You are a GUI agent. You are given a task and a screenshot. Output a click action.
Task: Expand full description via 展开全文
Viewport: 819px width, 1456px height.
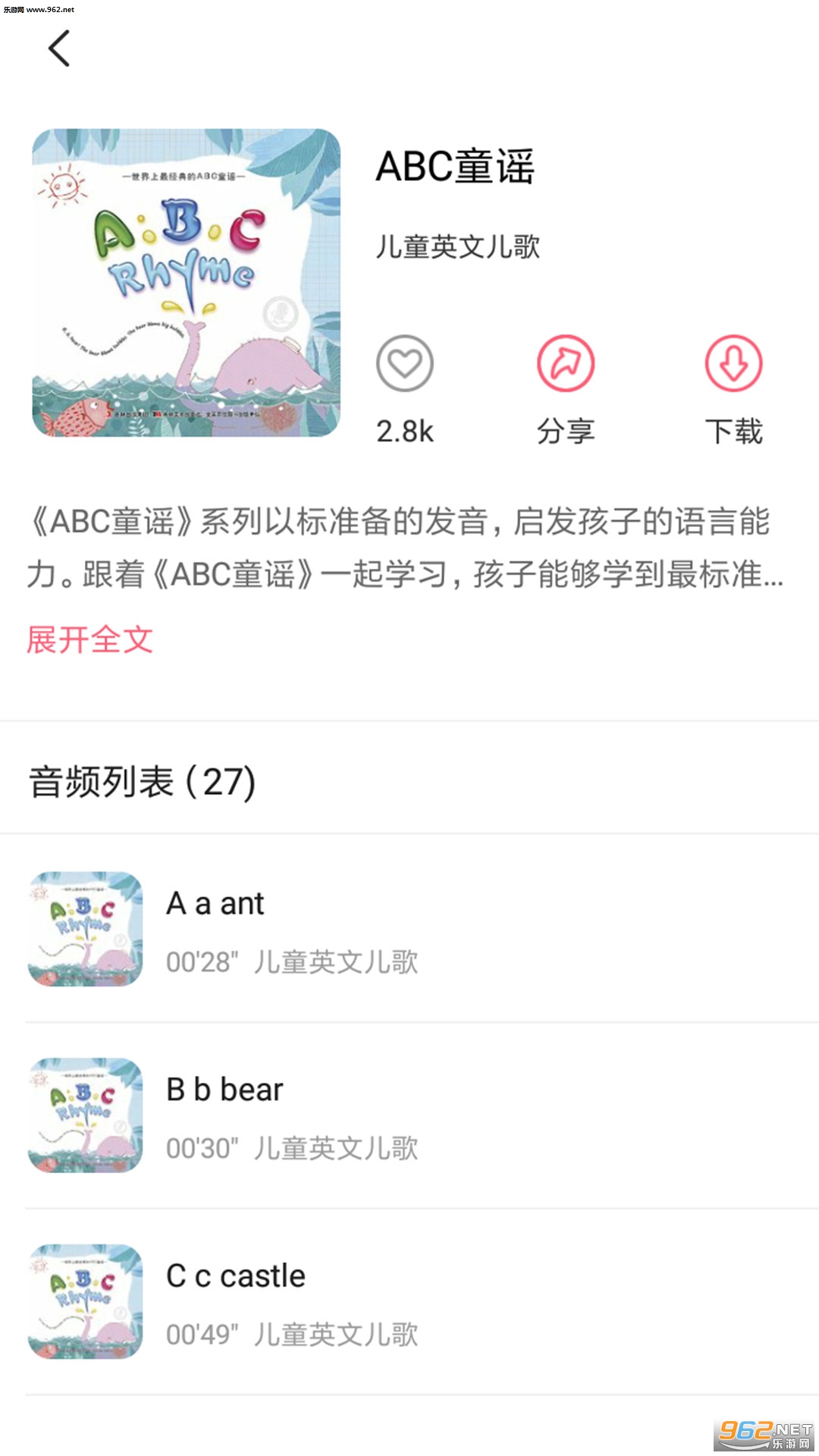[90, 640]
